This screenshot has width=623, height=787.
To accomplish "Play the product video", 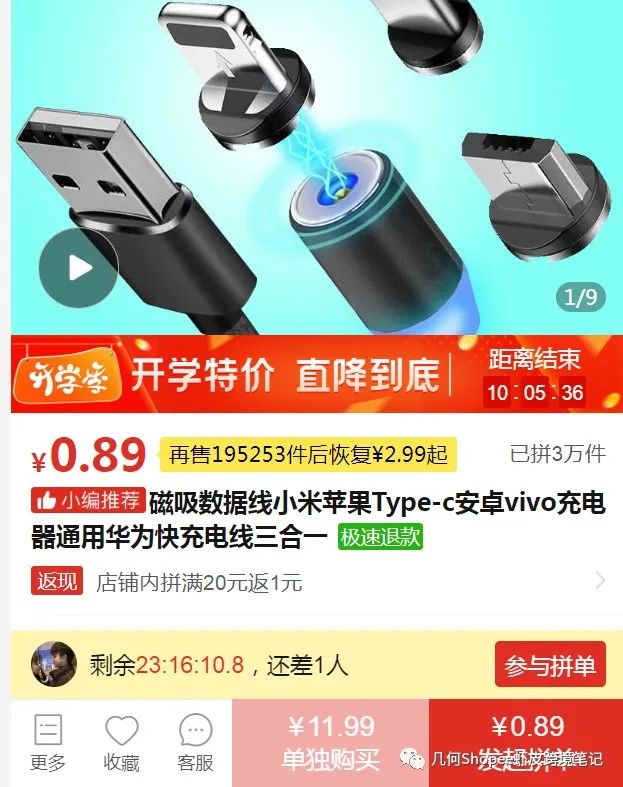I will coord(78,268).
